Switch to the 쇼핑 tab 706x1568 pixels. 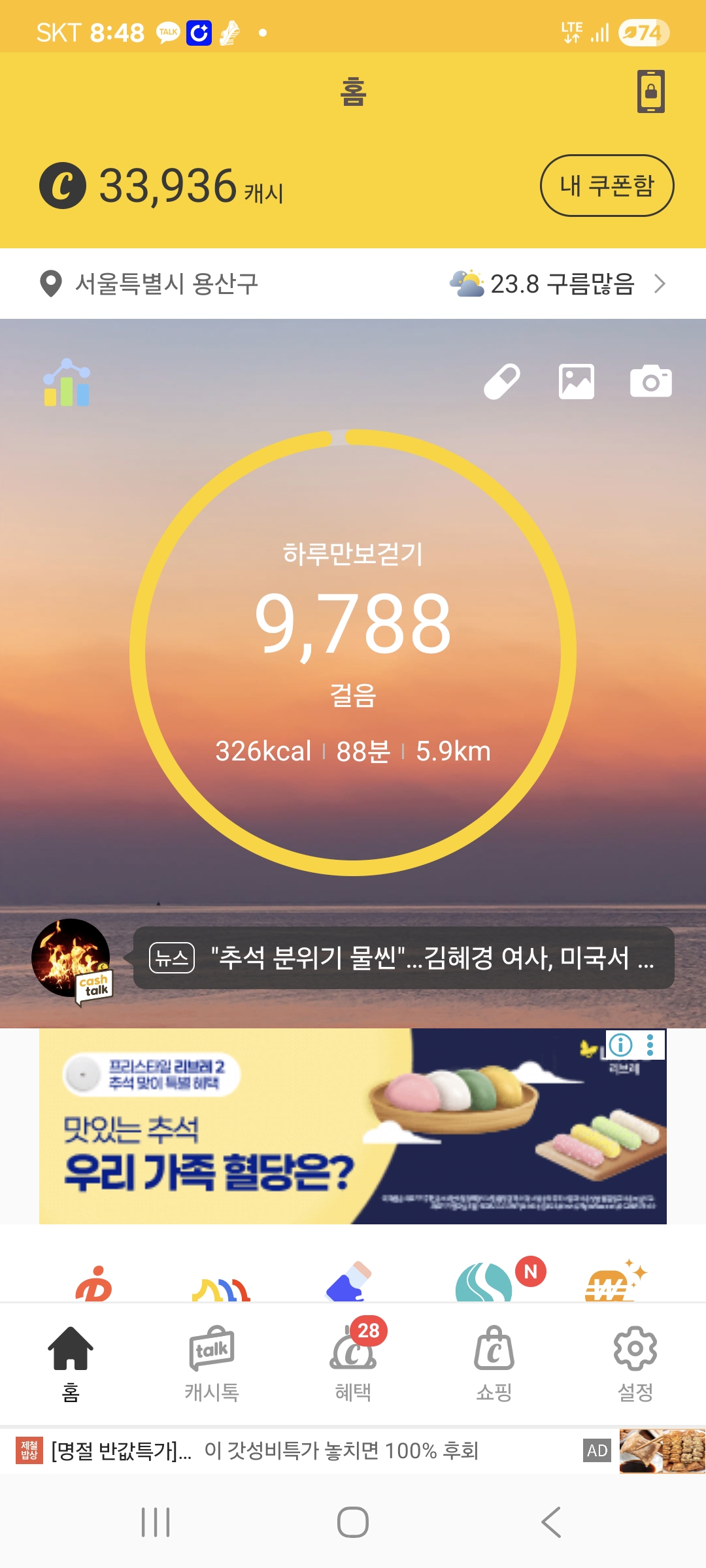point(494,1364)
